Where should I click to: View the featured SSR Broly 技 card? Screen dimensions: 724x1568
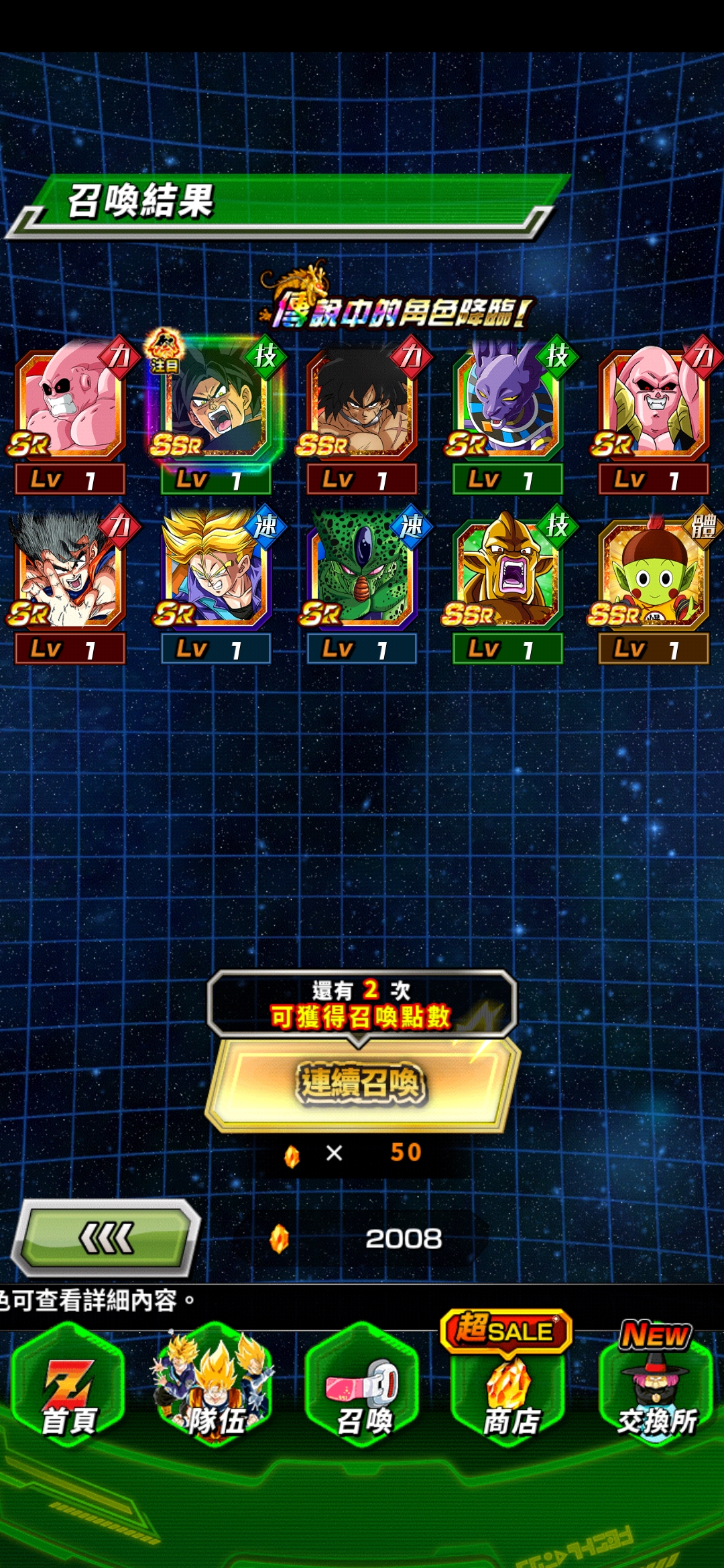point(215,402)
